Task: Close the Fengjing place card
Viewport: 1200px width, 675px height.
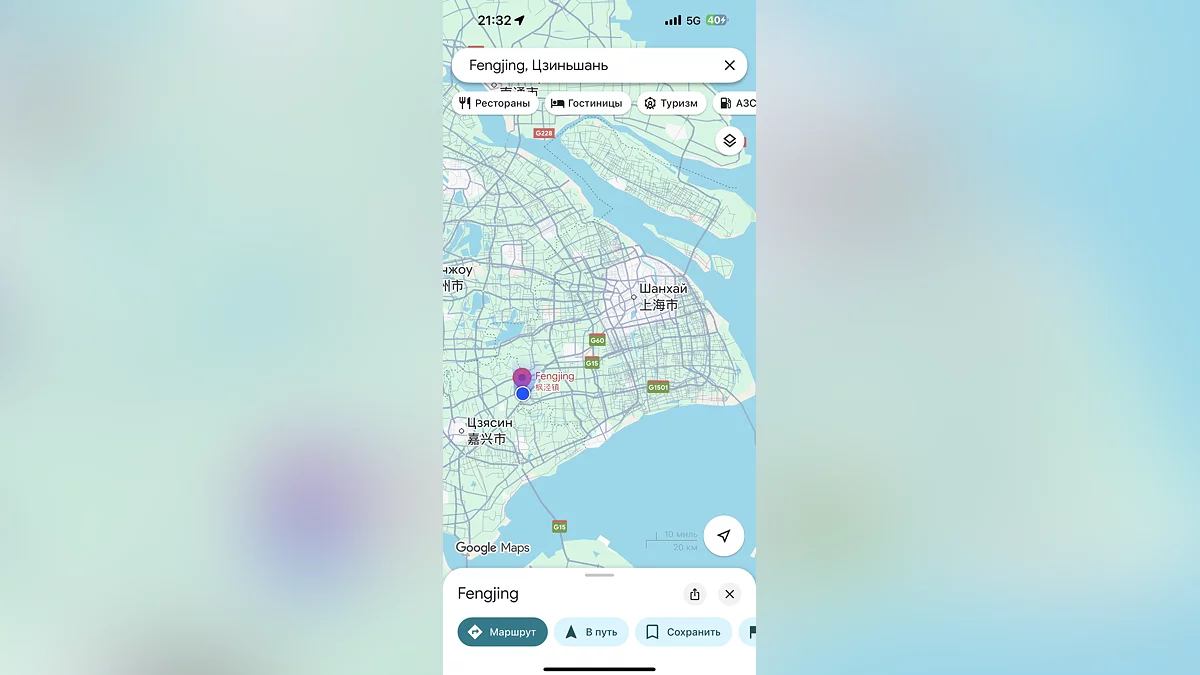Action: click(729, 594)
